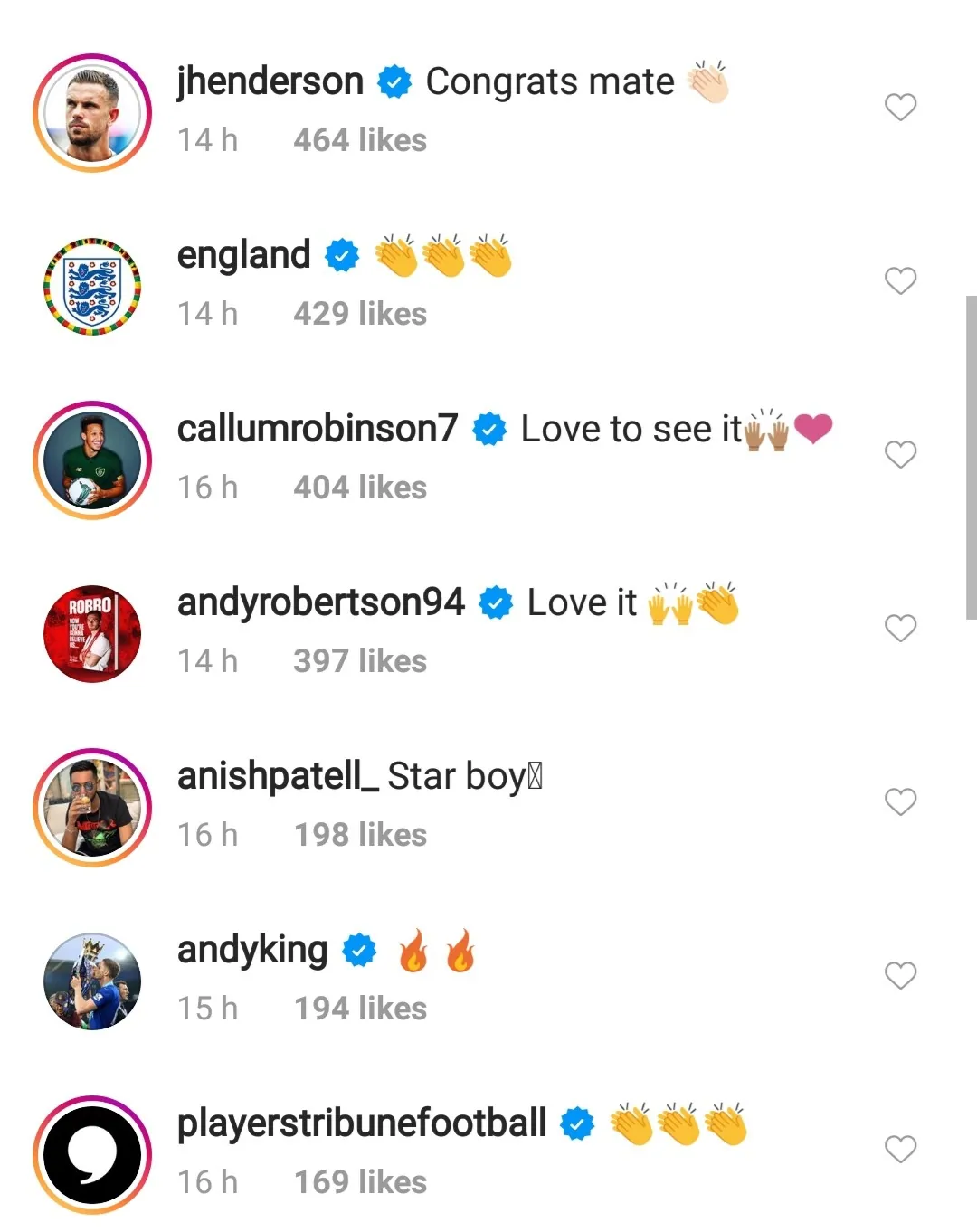
Task: Click jhenderson's verified badge
Action: 393,81
